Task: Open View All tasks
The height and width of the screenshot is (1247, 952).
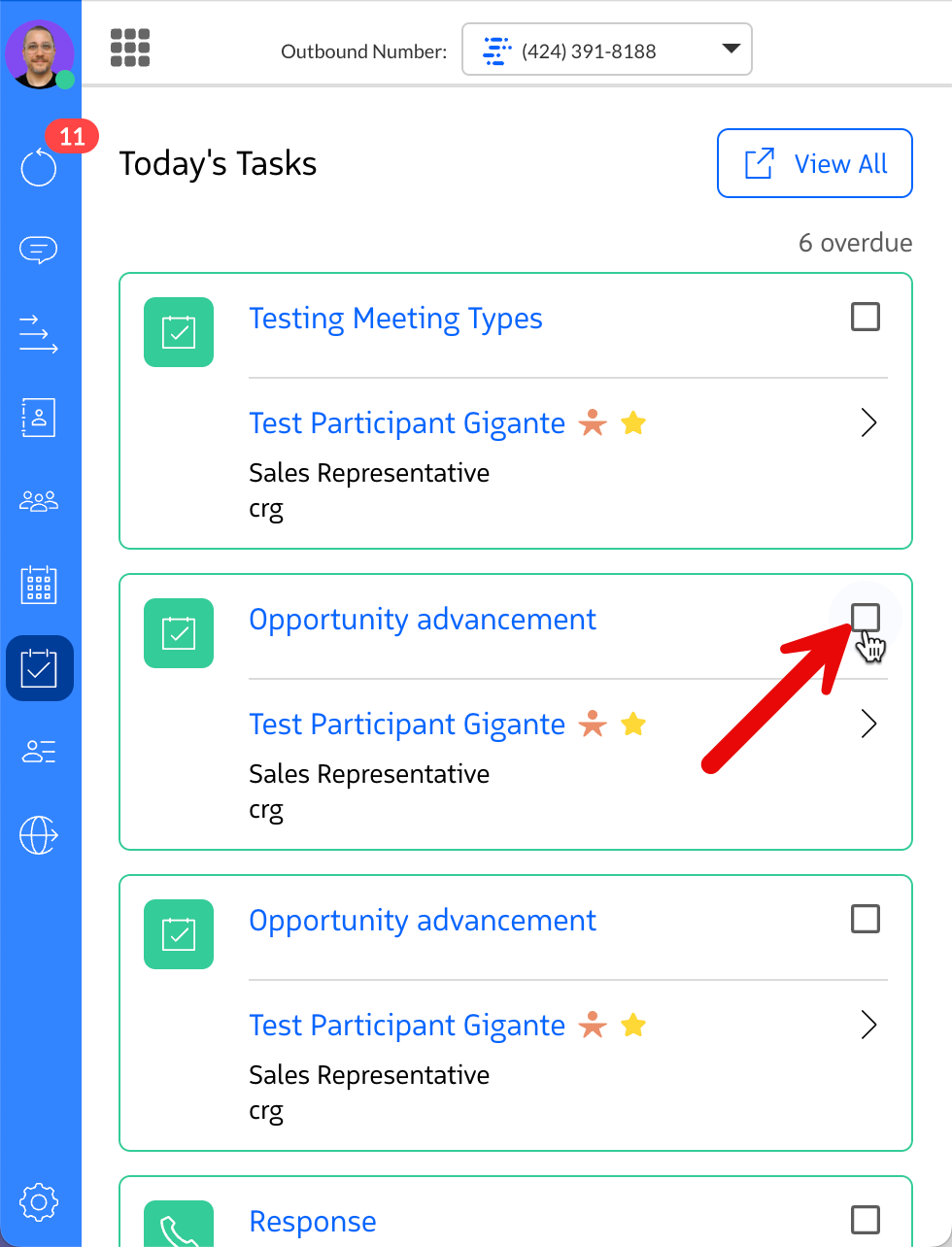Action: 815,163
